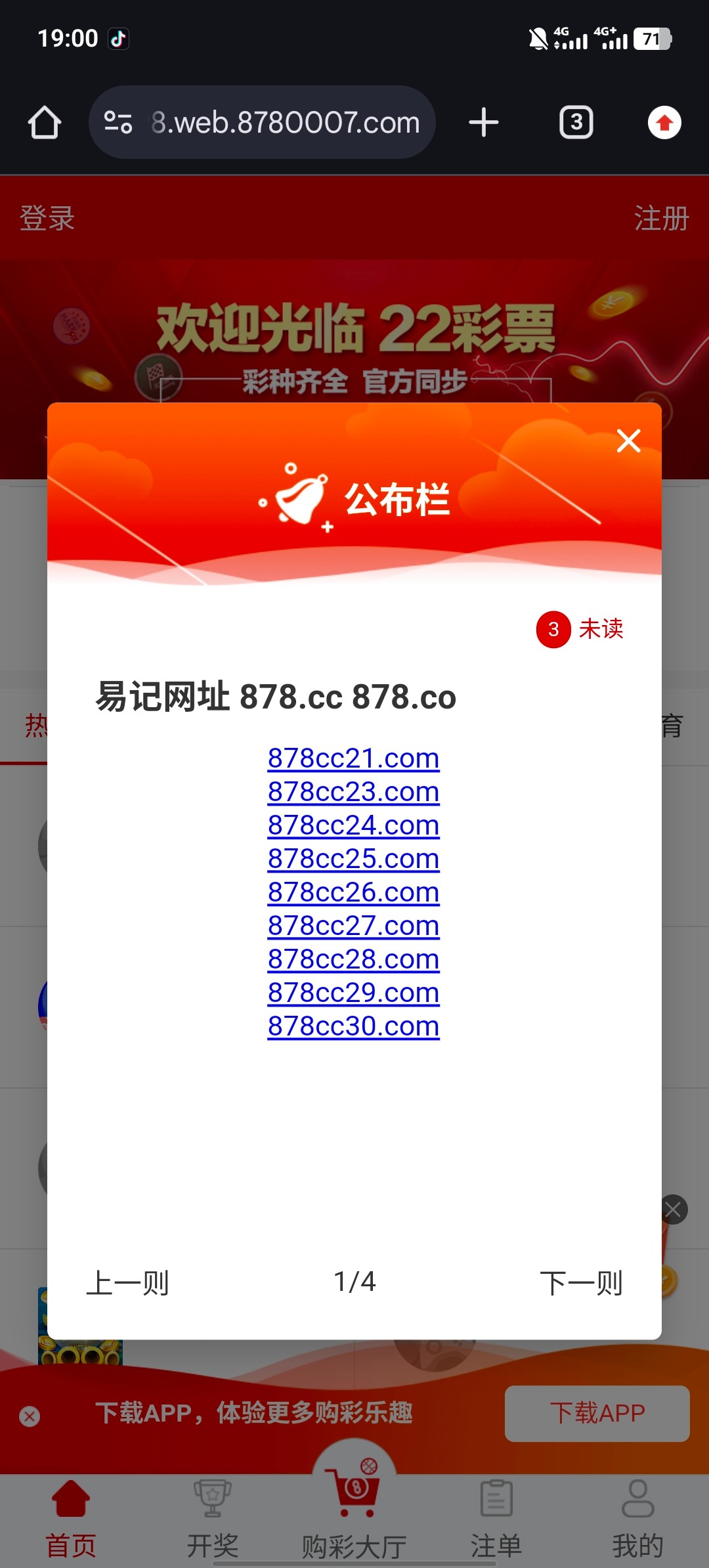Close the 公布栏 announcement dialog

pyautogui.click(x=628, y=441)
